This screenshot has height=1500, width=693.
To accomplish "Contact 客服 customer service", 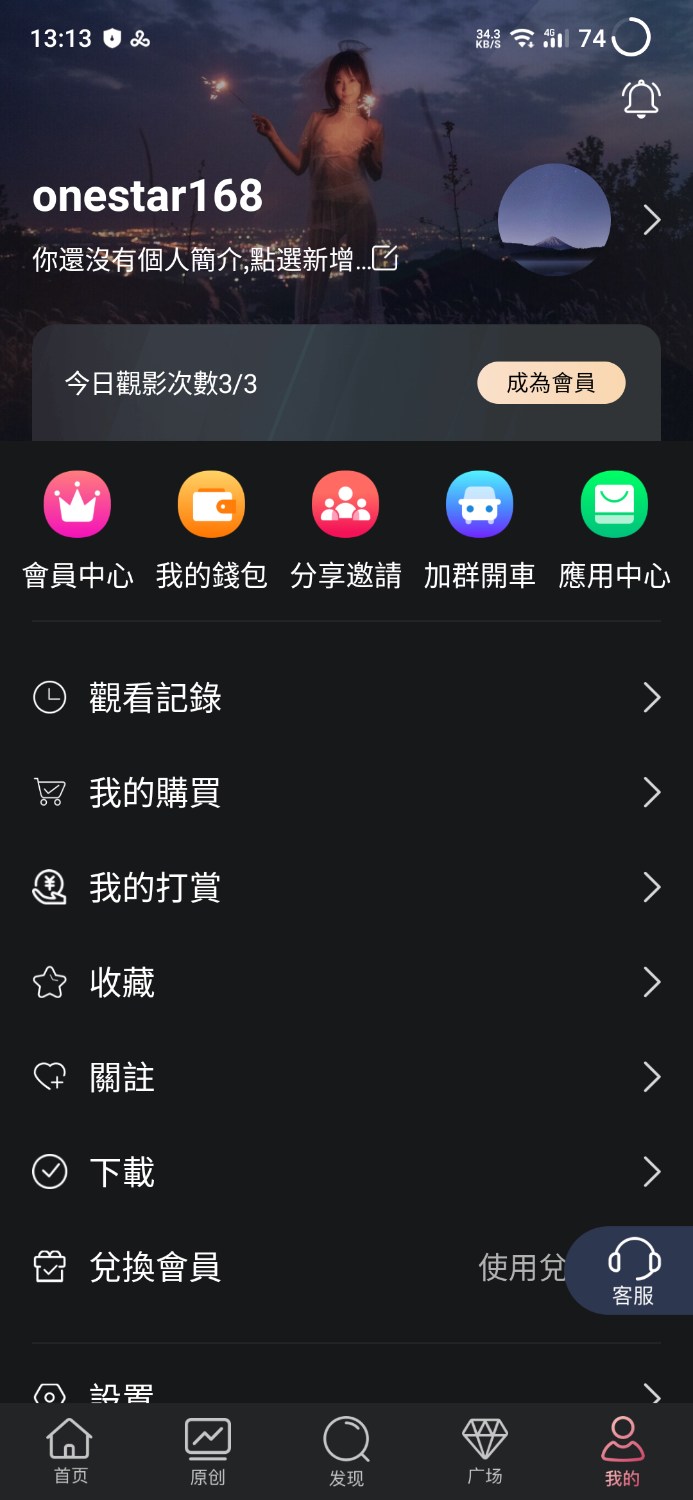I will point(633,1270).
